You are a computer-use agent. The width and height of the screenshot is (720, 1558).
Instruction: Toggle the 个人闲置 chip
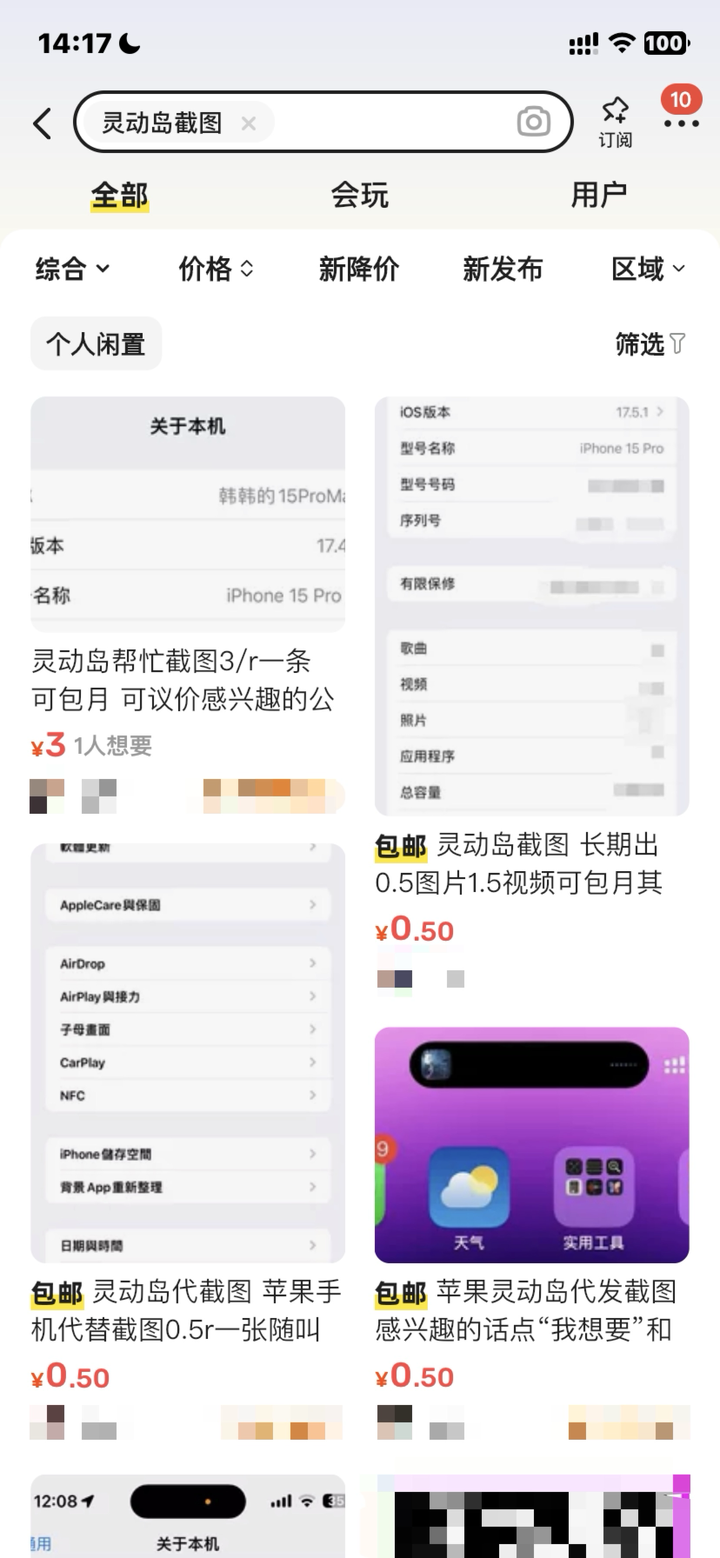click(96, 344)
